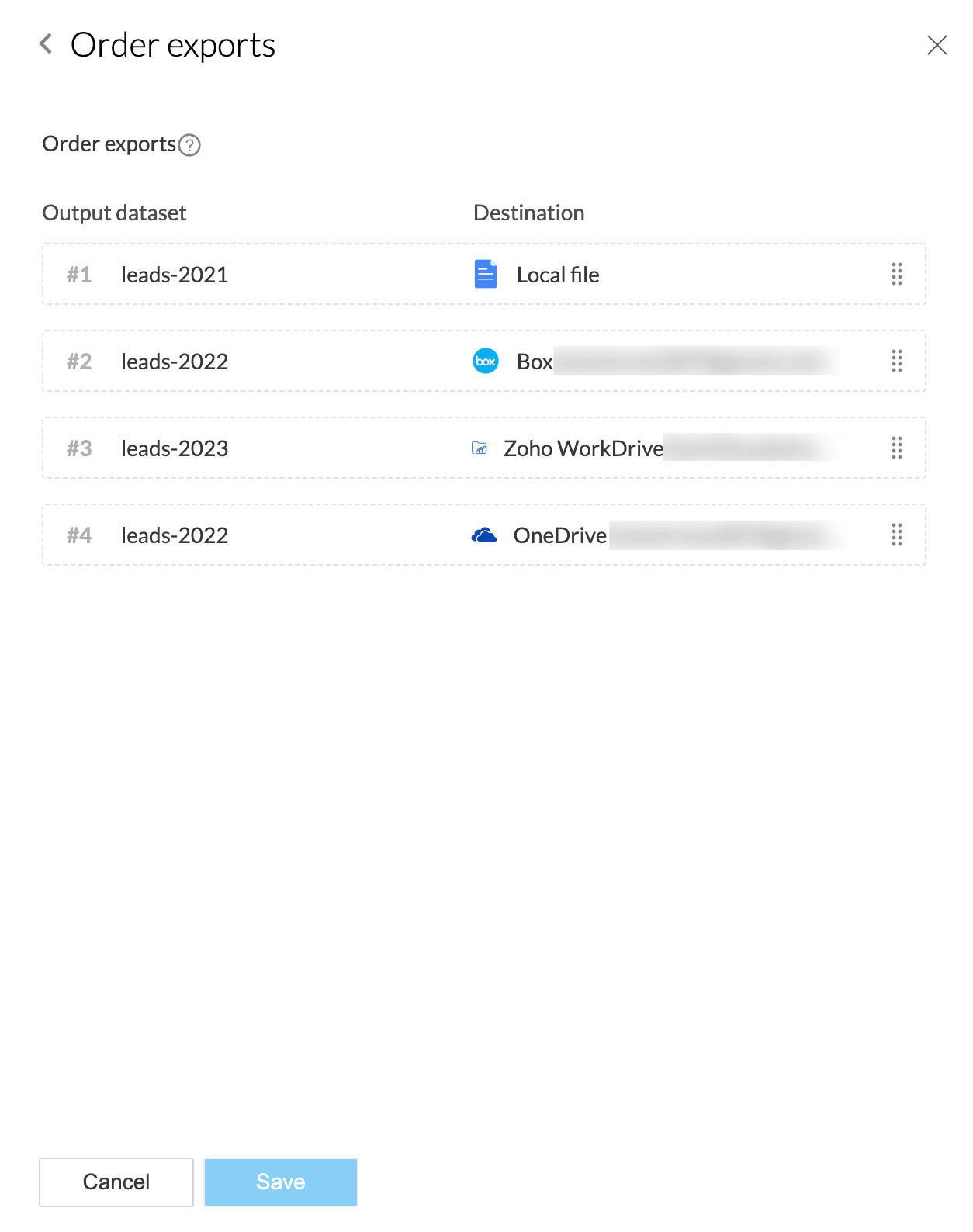The image size is (973, 1232).
Task: Tap the drag handle on Local file row
Action: tap(896, 274)
